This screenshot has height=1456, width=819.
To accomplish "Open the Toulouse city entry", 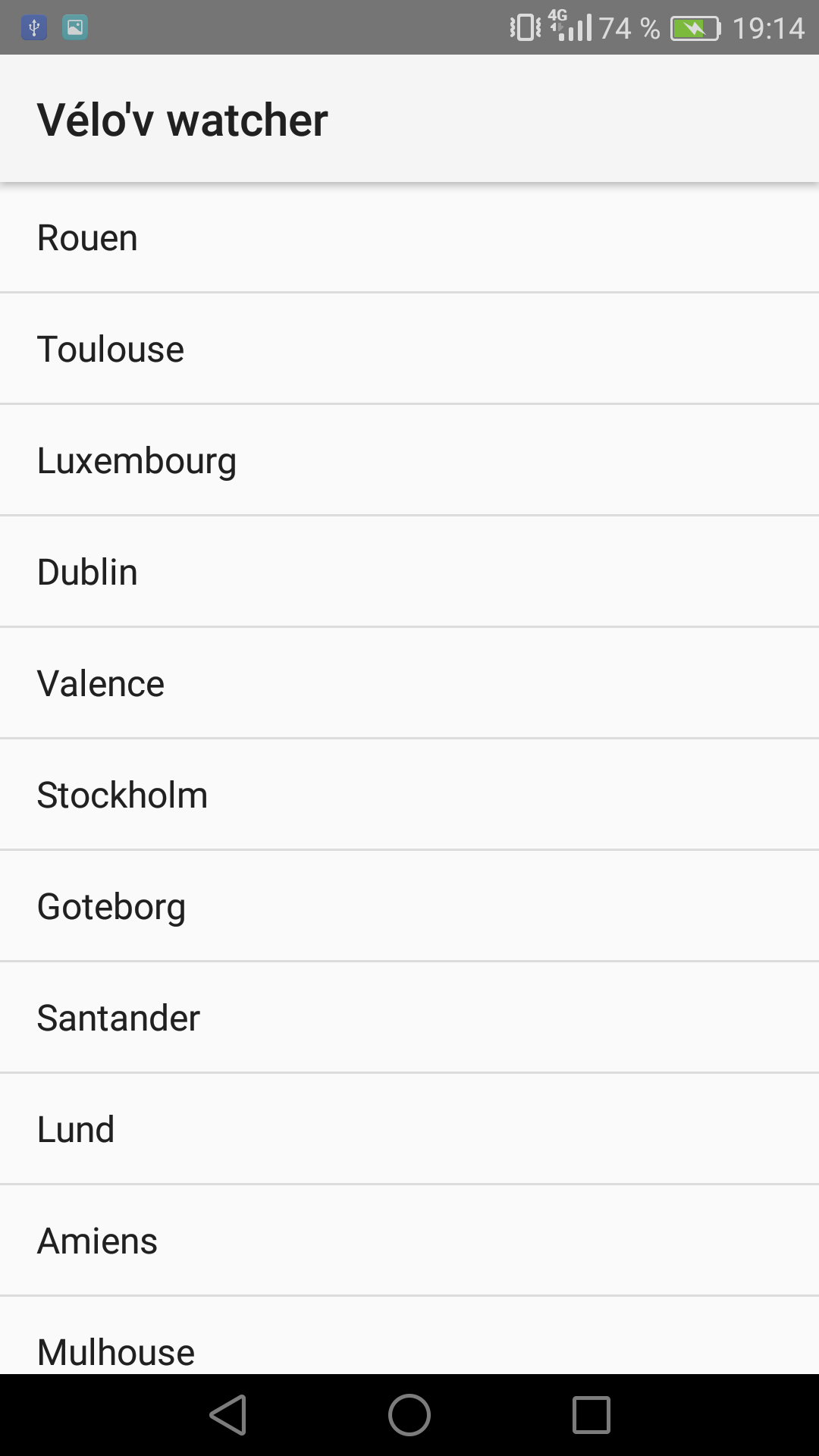I will point(409,350).
